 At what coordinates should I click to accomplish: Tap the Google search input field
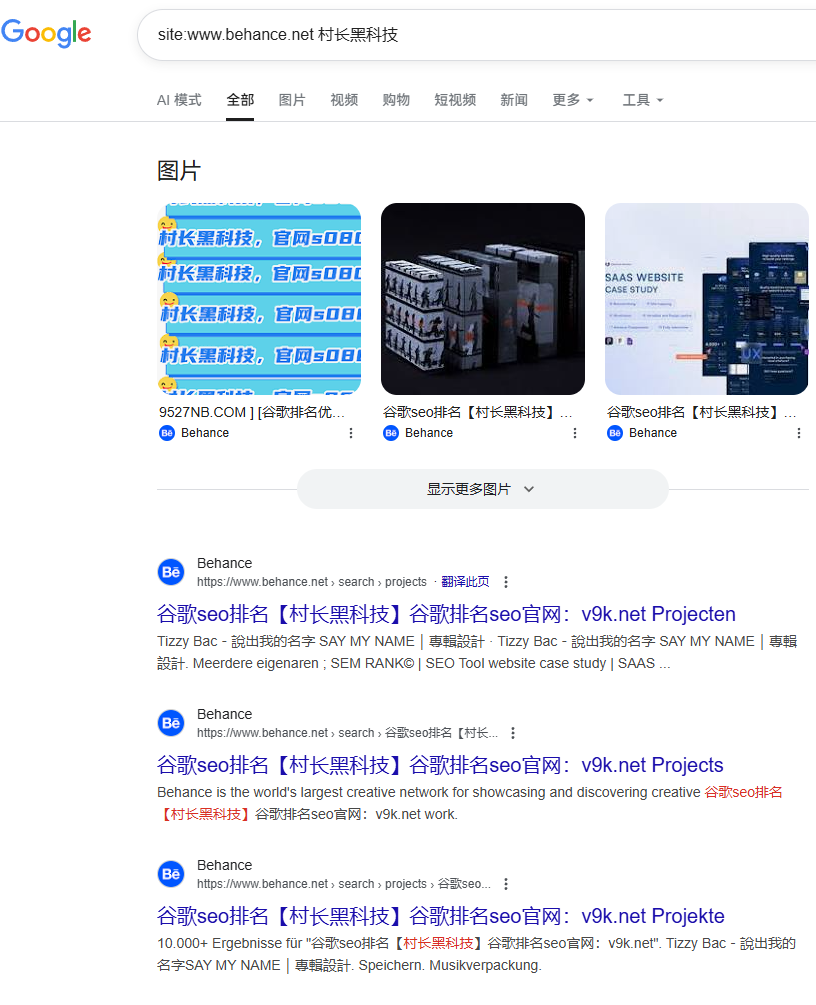[x=480, y=35]
